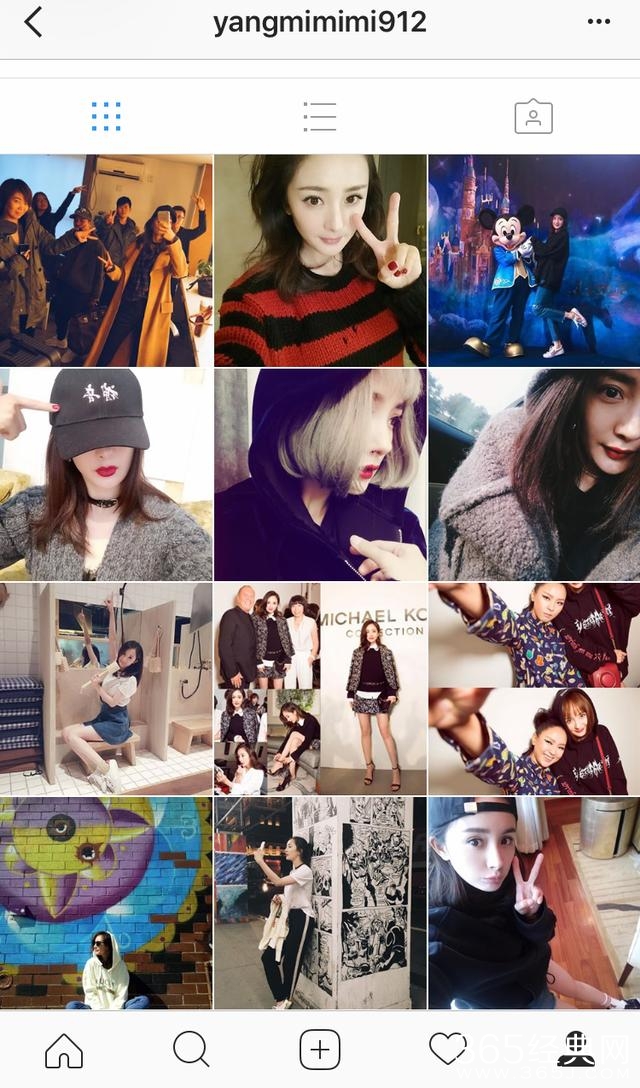View the comic strip wall photo
The width and height of the screenshot is (640, 1088).
tap(320, 903)
